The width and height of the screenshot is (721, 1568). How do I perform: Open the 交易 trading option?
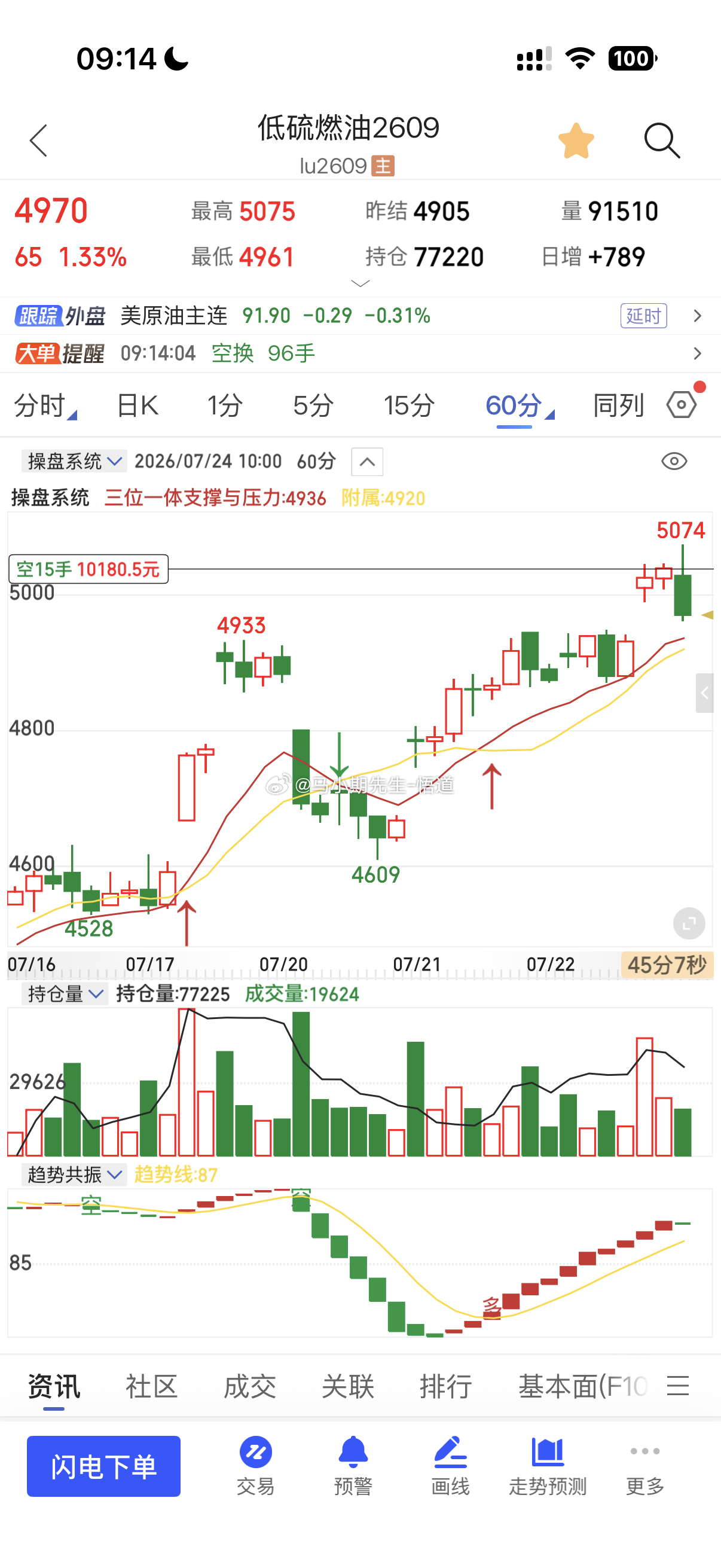pyautogui.click(x=255, y=1466)
